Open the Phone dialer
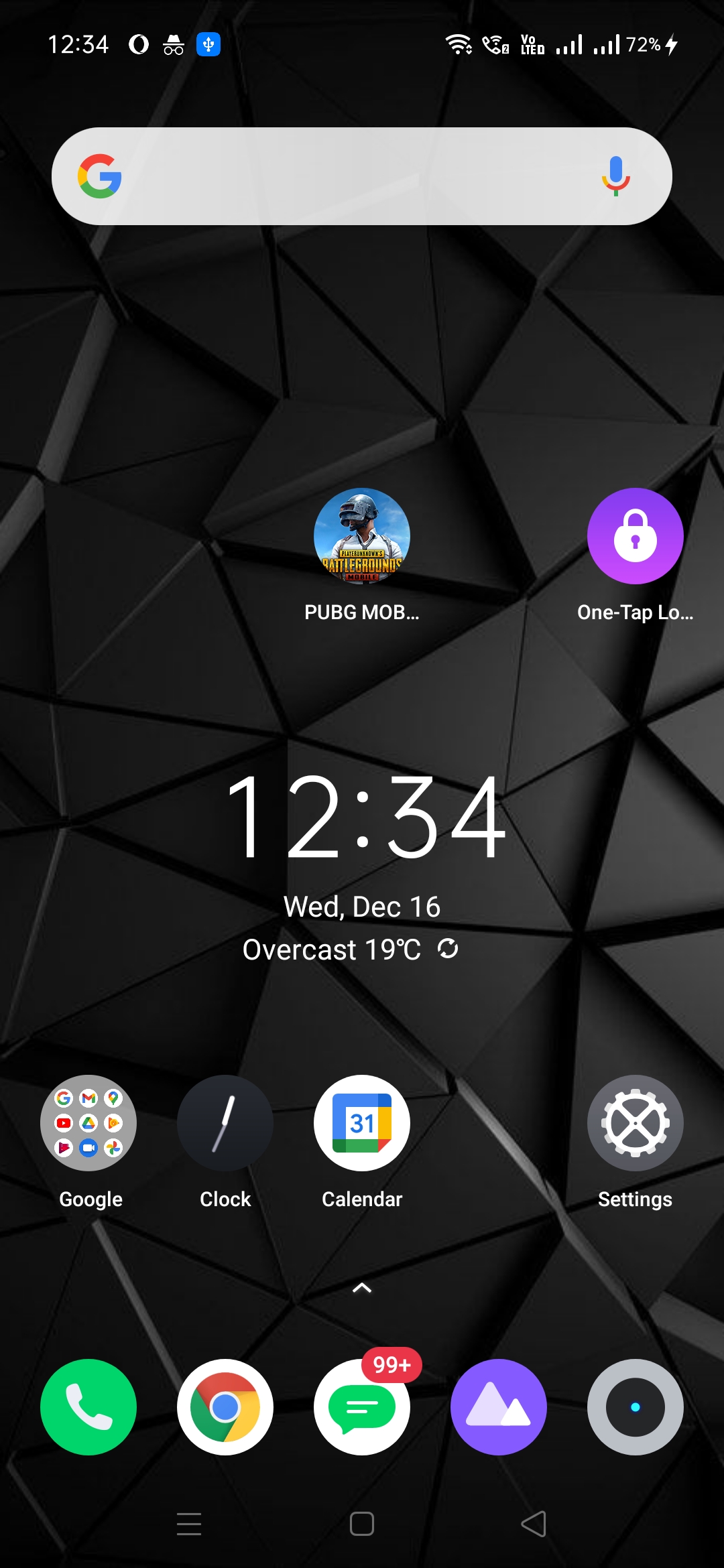Viewport: 724px width, 1568px height. [x=88, y=1407]
